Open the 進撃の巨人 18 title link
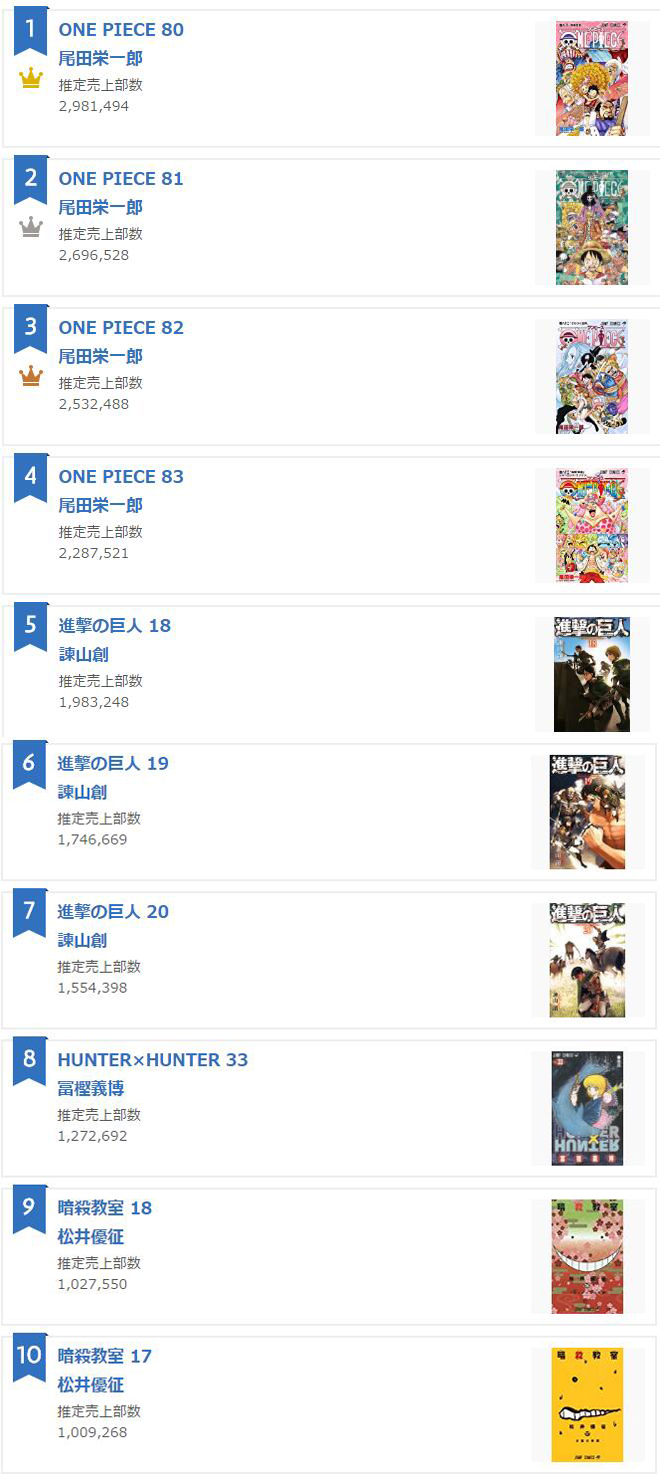The height and width of the screenshot is (1475, 660). click(114, 625)
